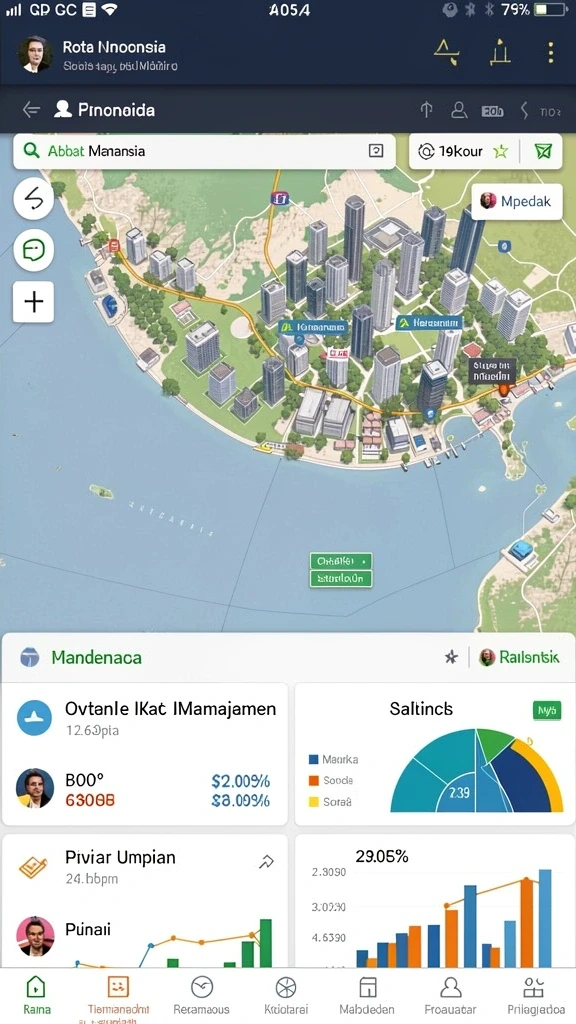This screenshot has height=1024, width=576.
Task: Open the Ovtanle IKat IMamajamen card
Action: [144, 754]
